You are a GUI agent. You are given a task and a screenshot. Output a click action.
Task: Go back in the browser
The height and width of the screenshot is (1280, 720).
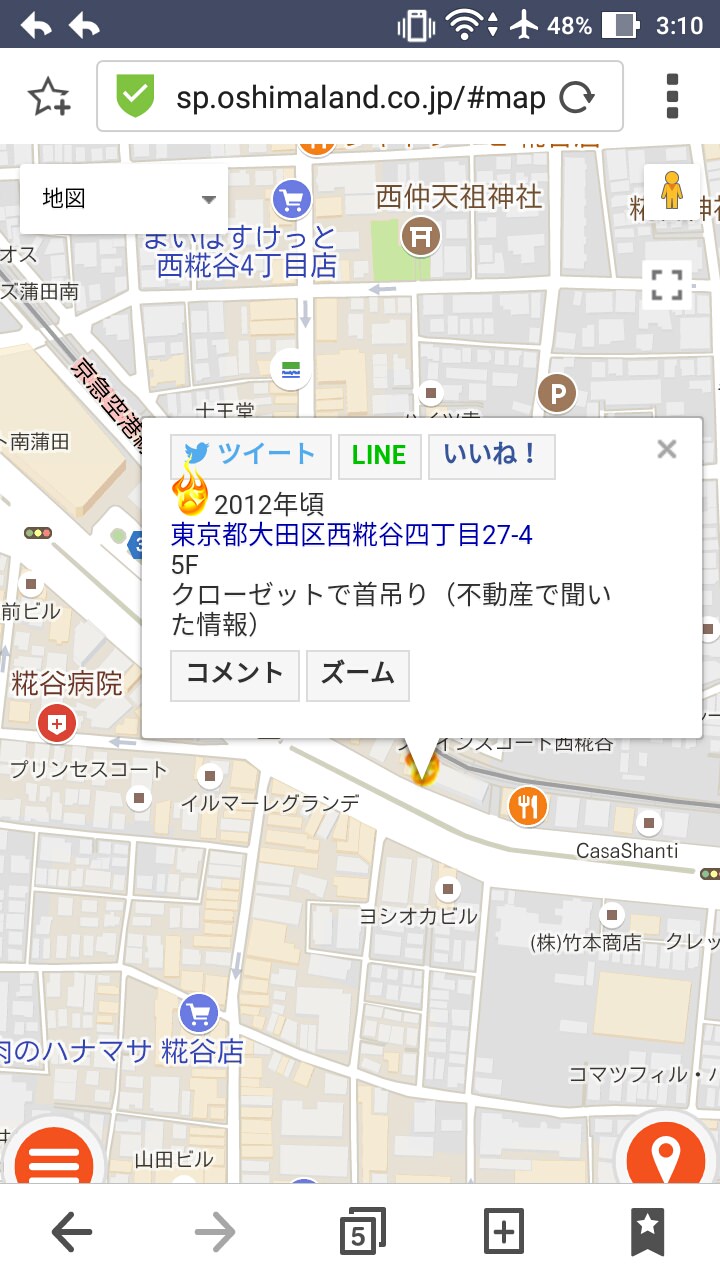point(71,1233)
